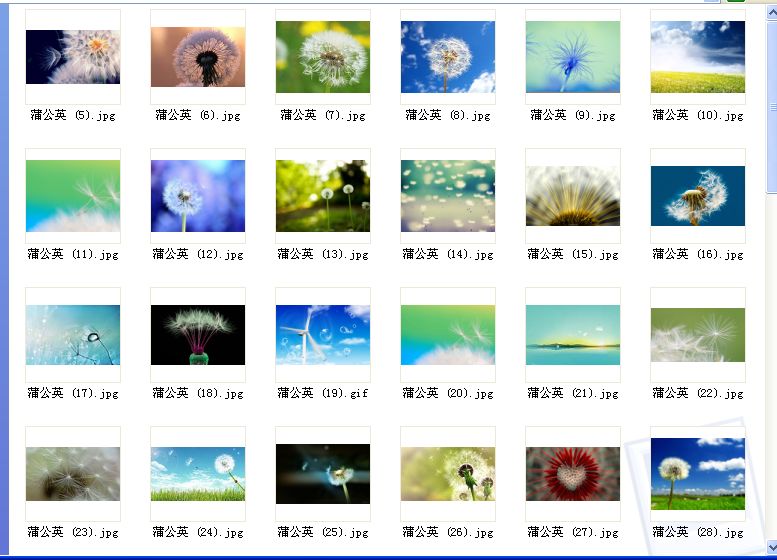Select 蒲公英 (25).jpg picture
777x560 pixels.
point(322,474)
